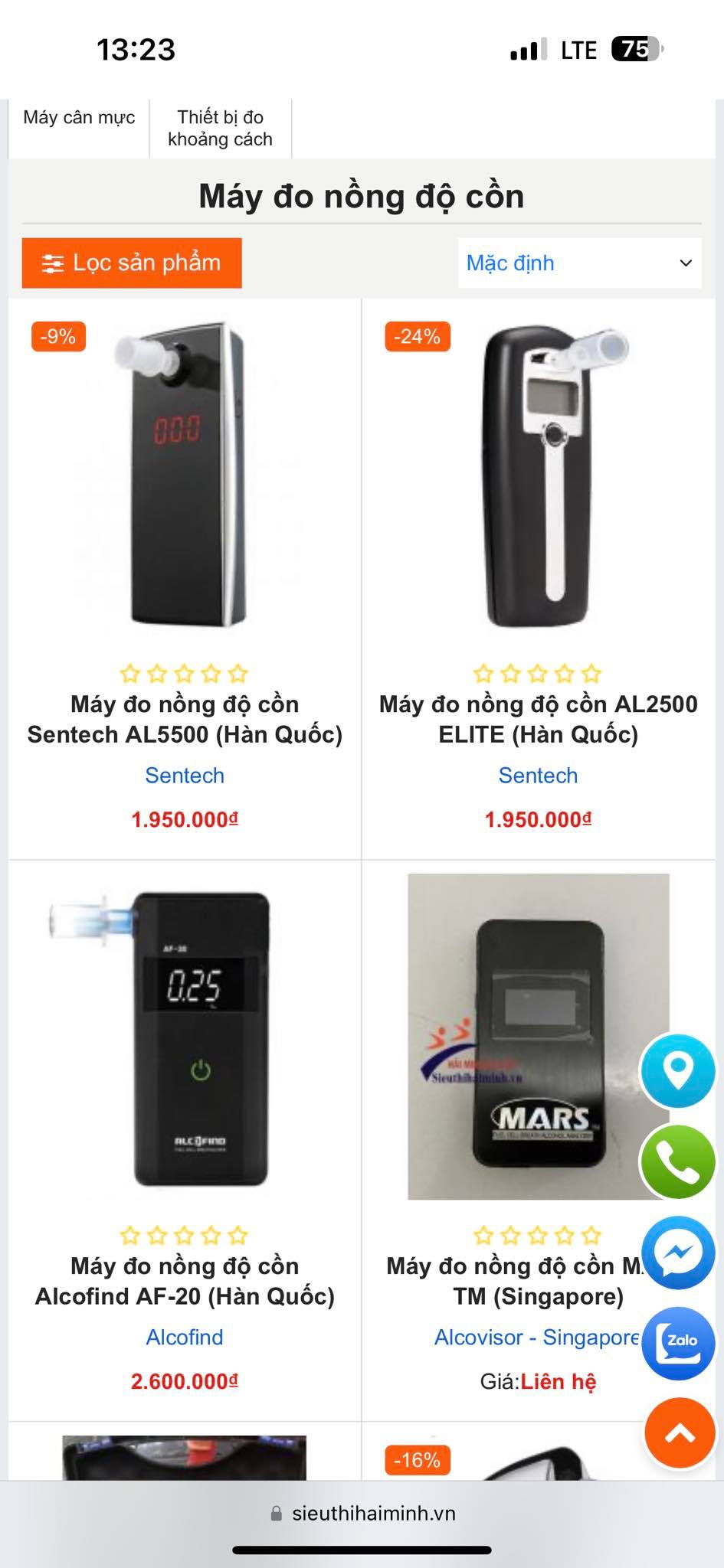Image resolution: width=724 pixels, height=1568 pixels.
Task: Contact the shop on Zalo
Action: 678,1343
